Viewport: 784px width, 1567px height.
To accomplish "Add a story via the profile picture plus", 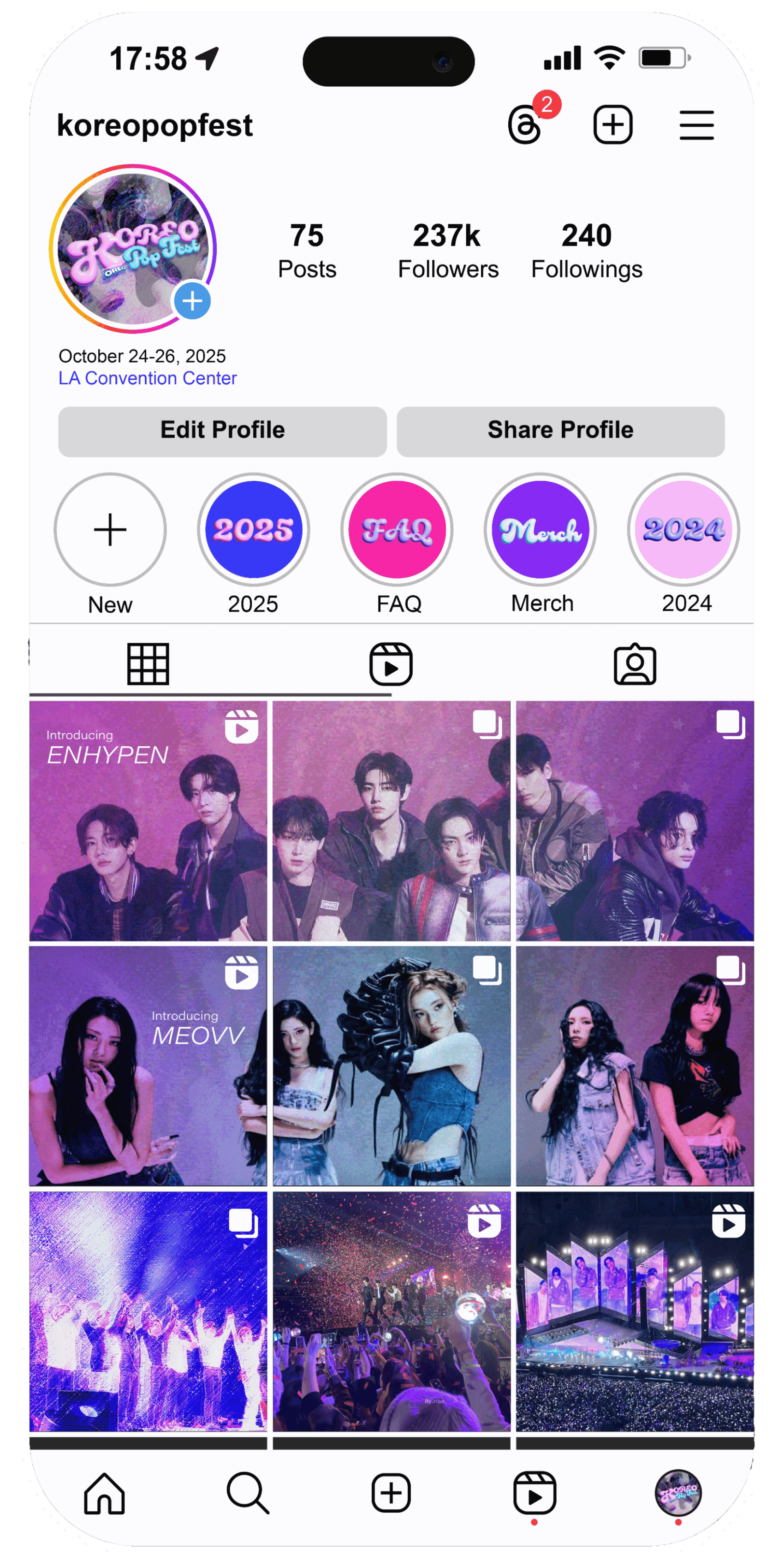I will pos(192,300).
